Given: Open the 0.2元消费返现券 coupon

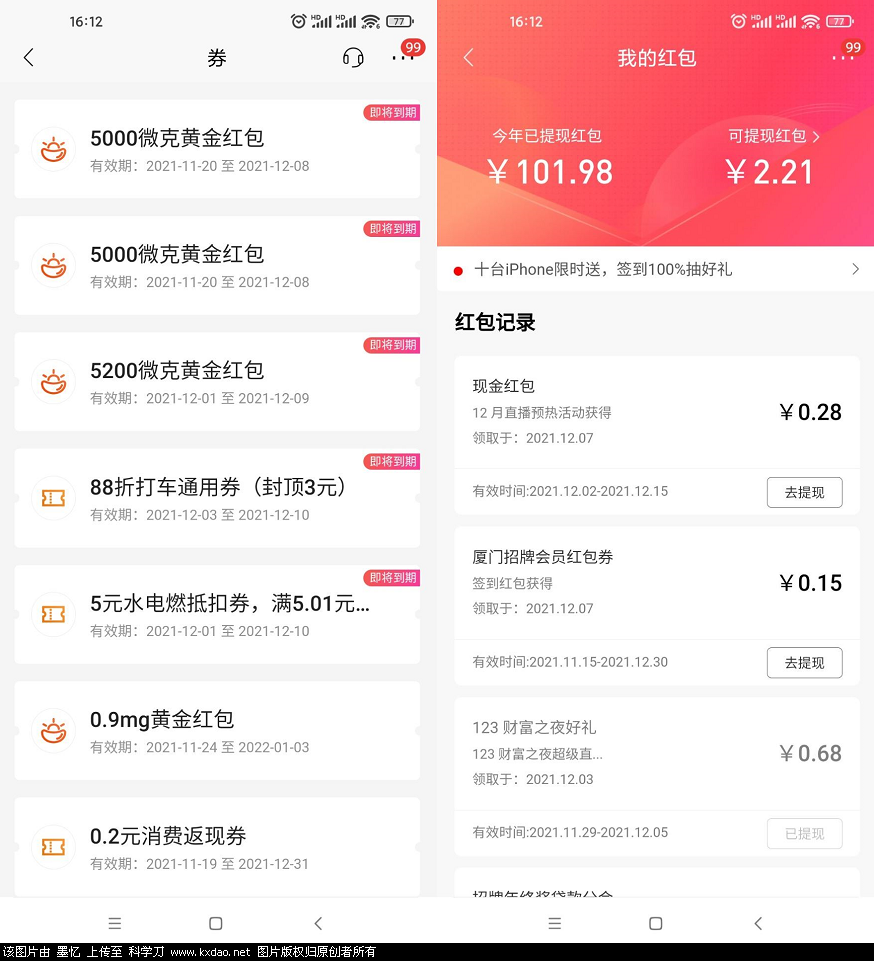Looking at the screenshot, I should (217, 846).
